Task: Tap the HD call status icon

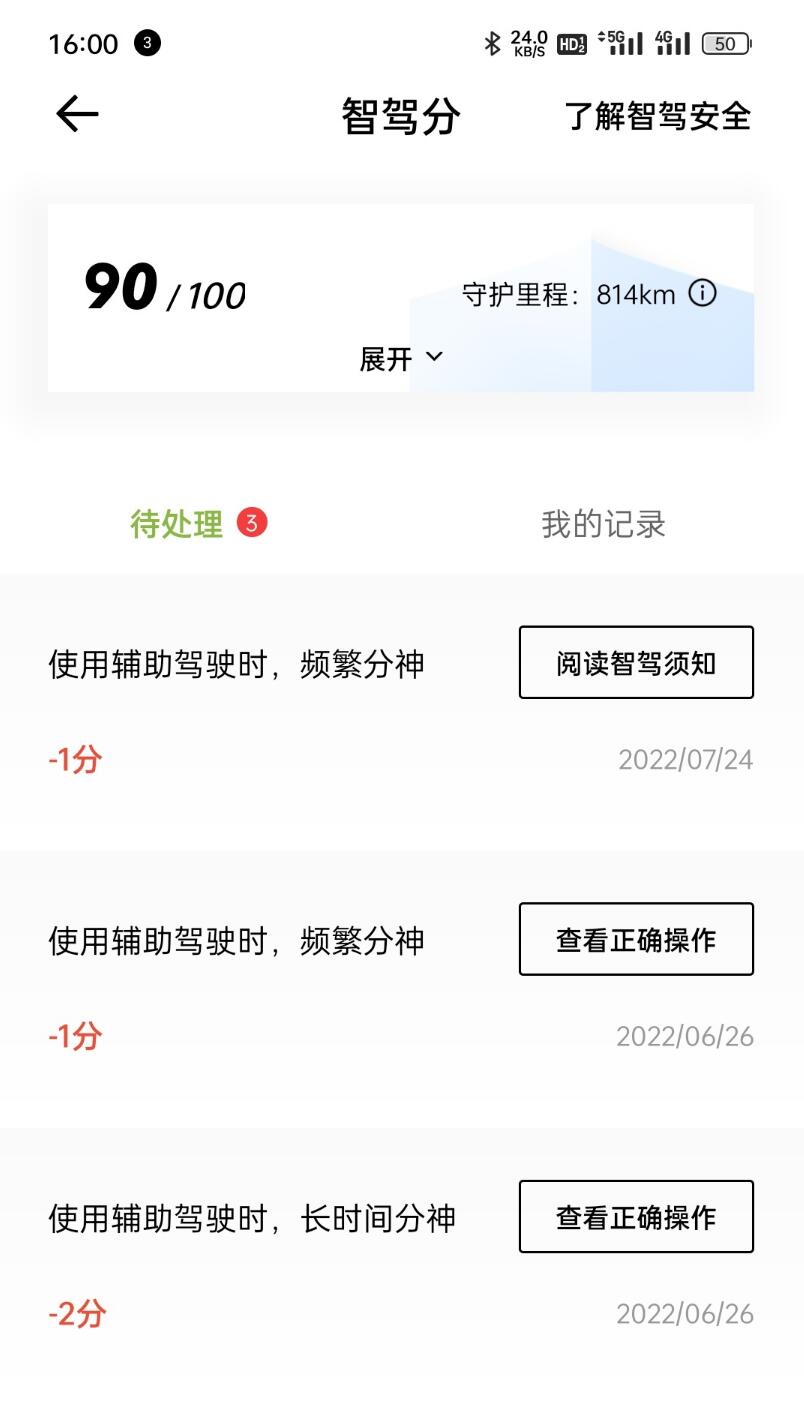Action: click(x=571, y=43)
